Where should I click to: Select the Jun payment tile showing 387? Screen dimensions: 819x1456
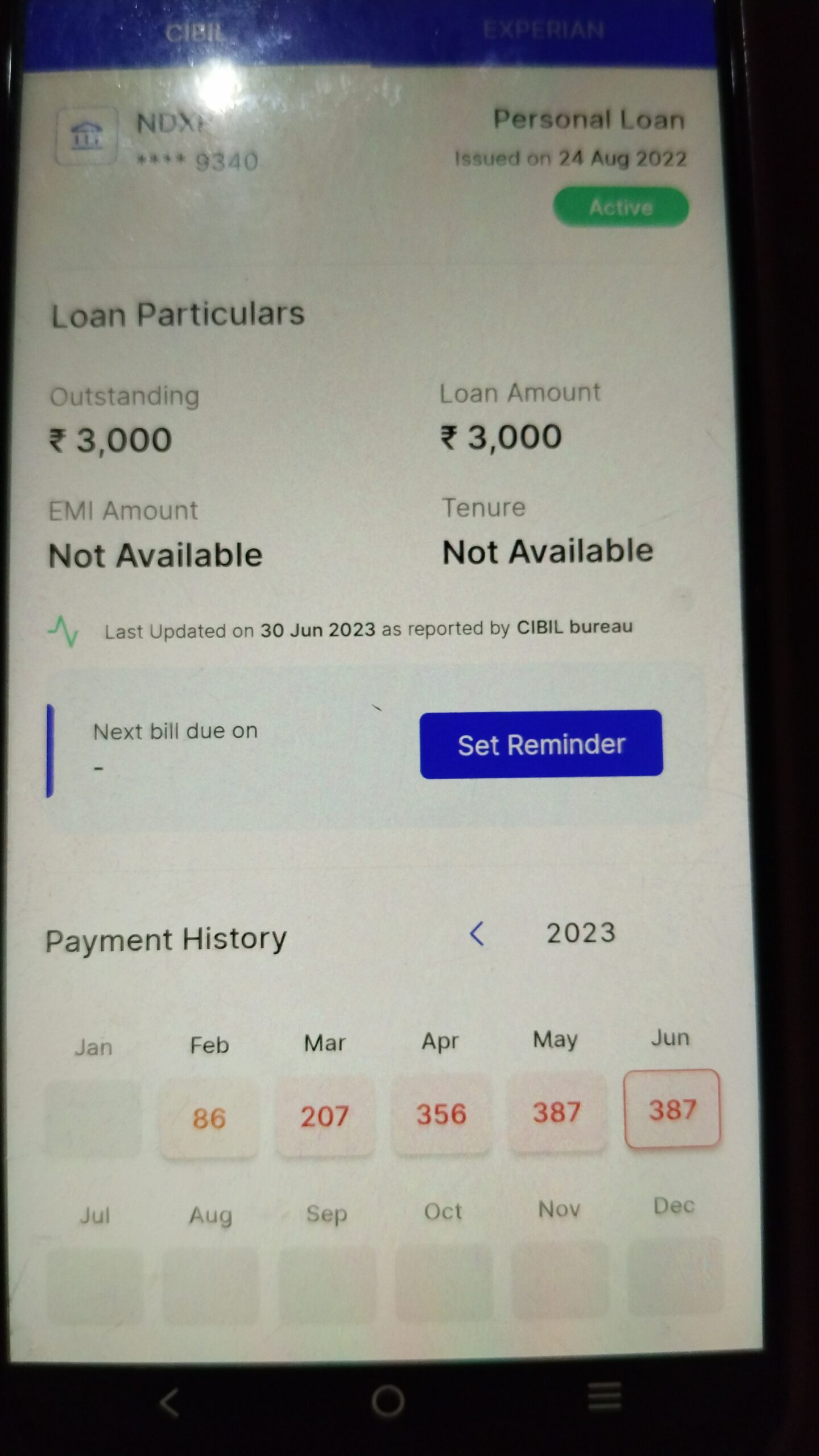coord(672,1109)
